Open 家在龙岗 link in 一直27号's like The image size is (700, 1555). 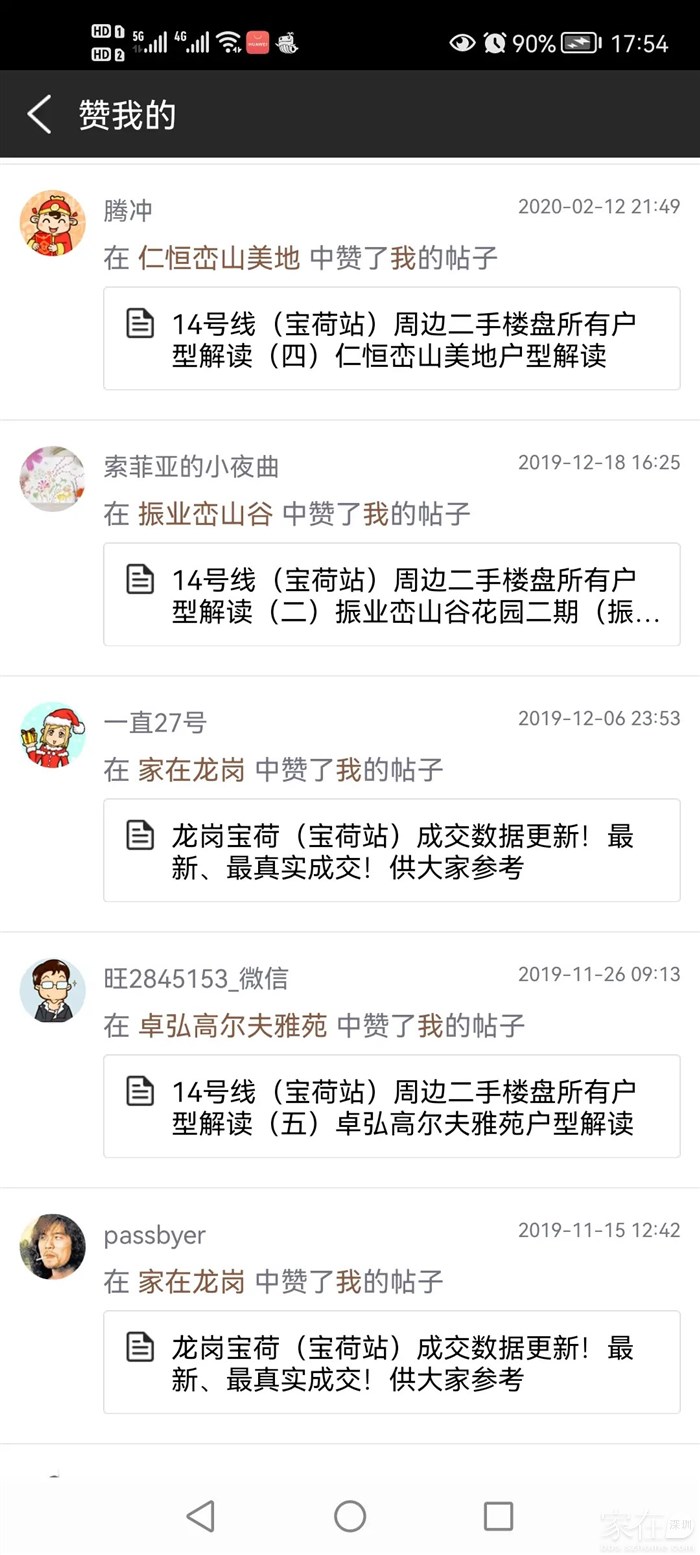(191, 770)
